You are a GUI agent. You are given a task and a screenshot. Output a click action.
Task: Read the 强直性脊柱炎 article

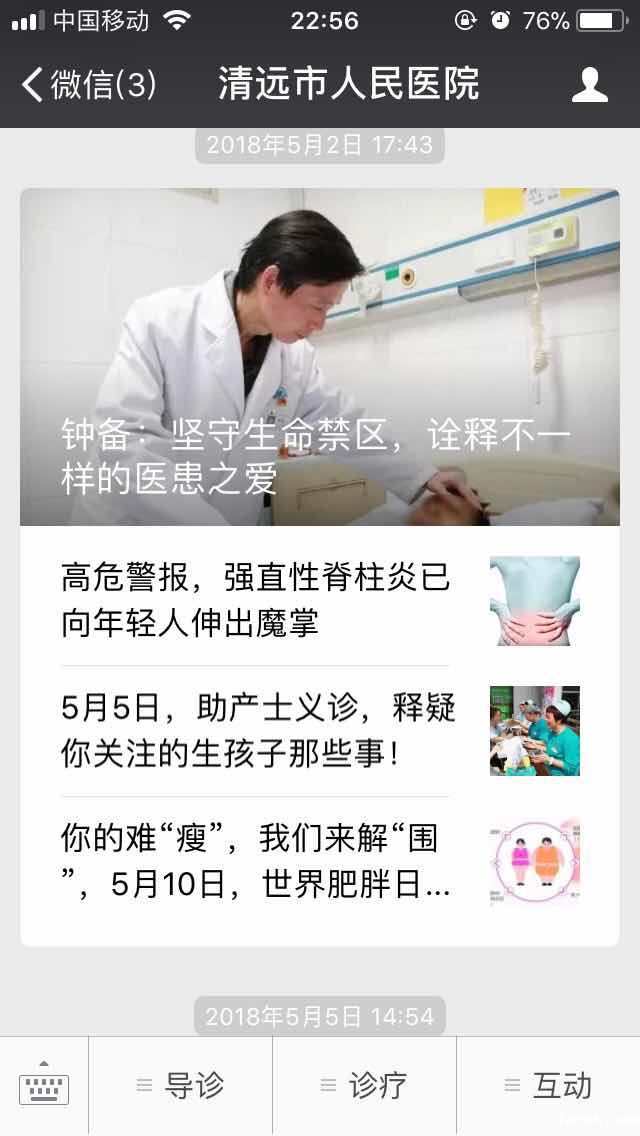(319, 601)
